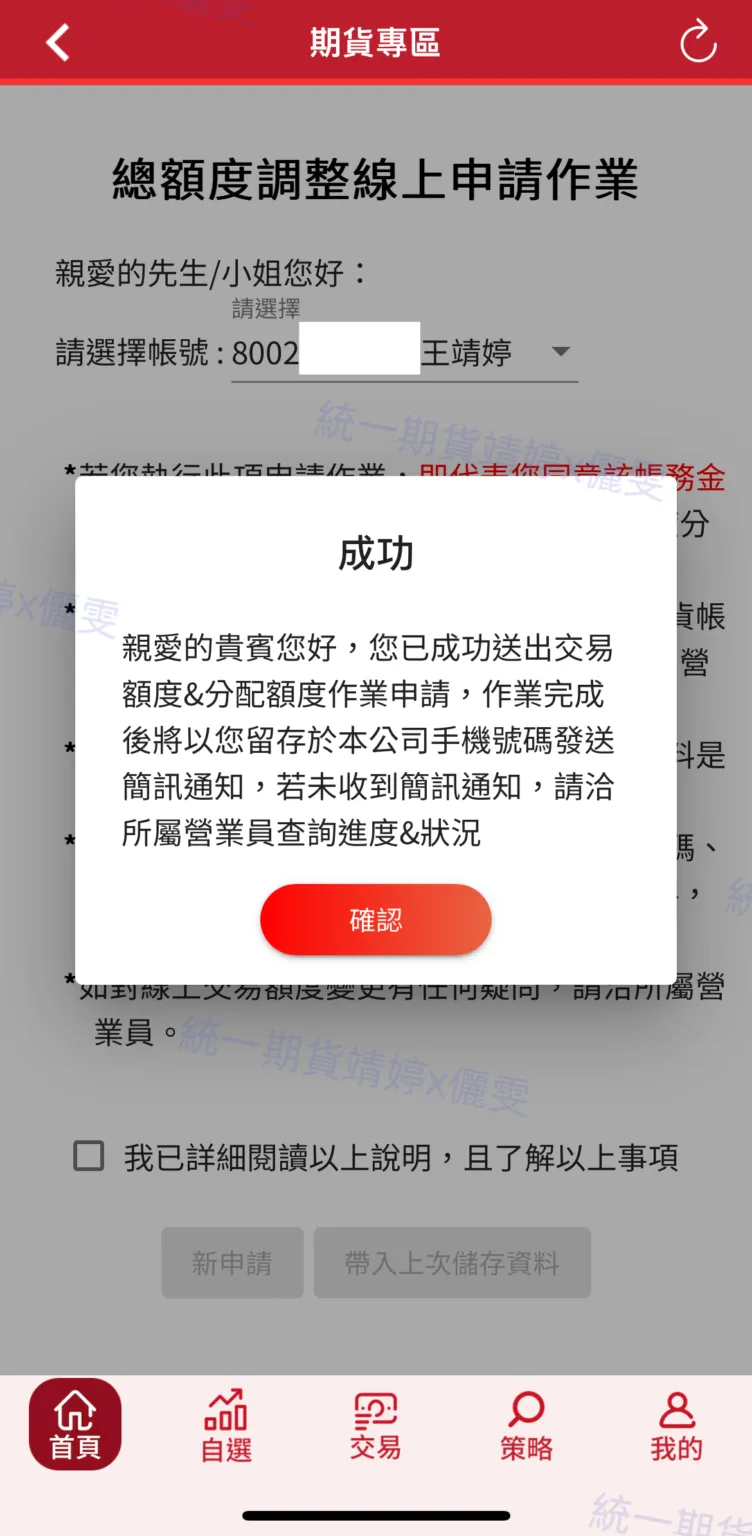Go to the 交易 tab
The width and height of the screenshot is (752, 1536).
coord(376,1425)
